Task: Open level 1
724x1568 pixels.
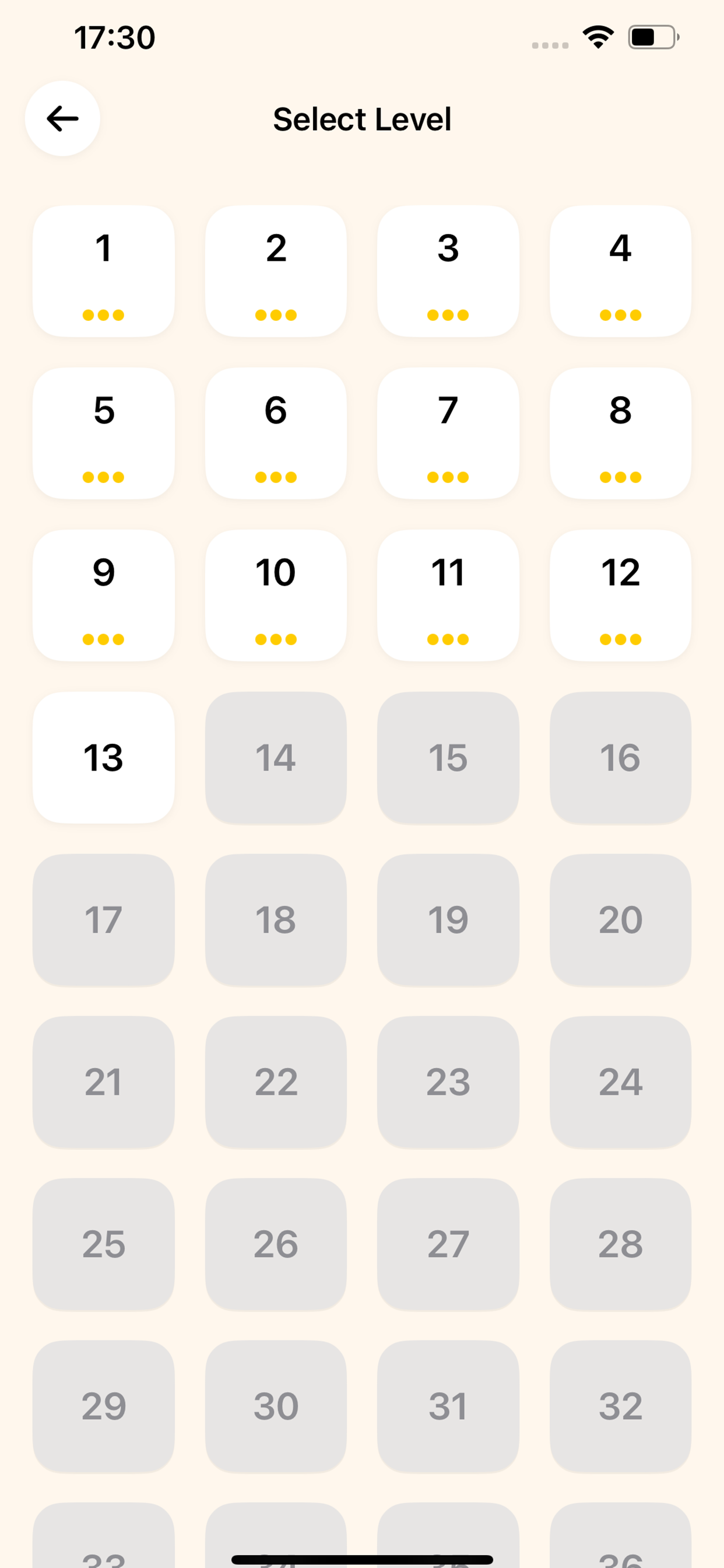Action: (x=103, y=271)
